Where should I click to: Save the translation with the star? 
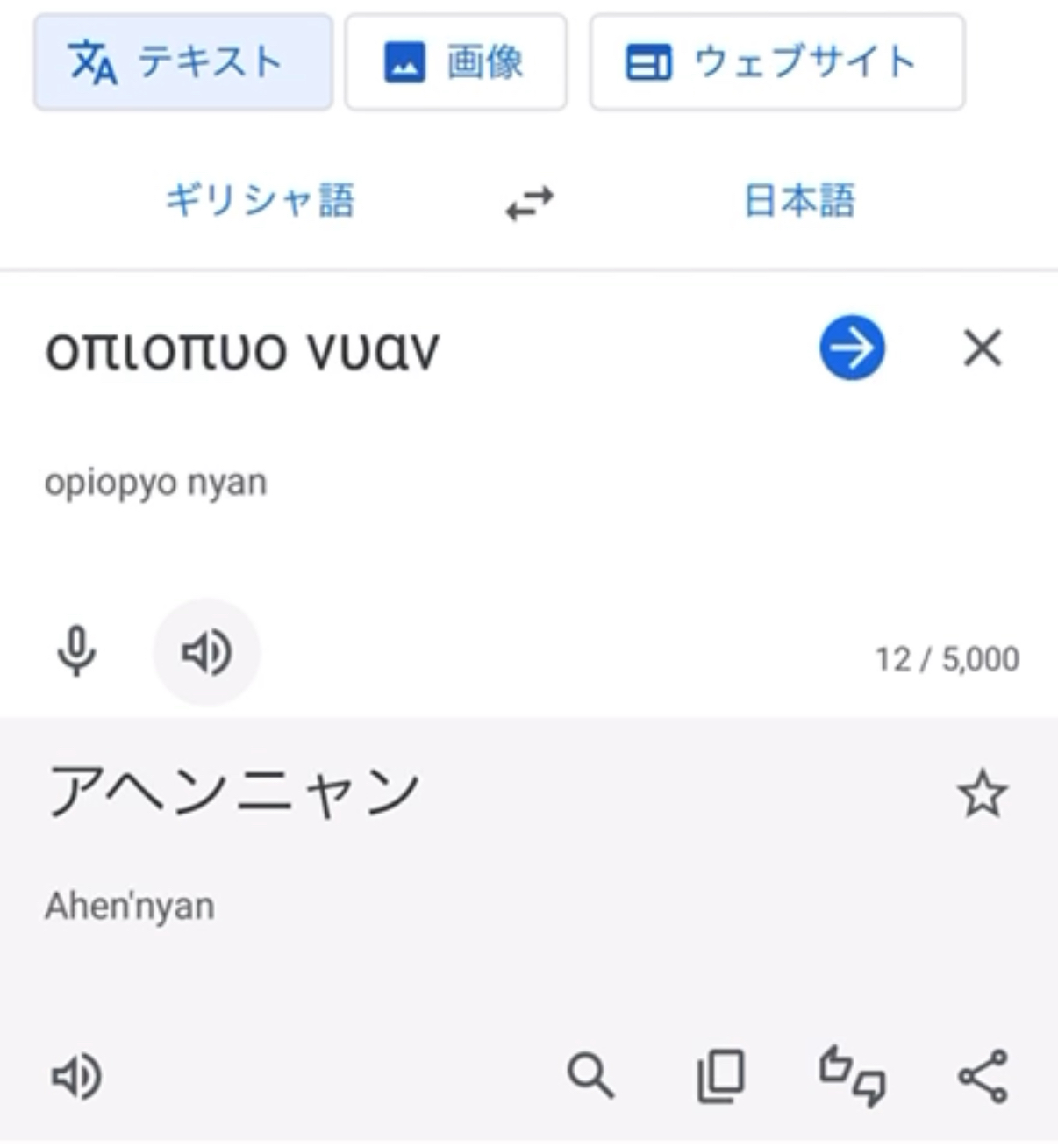click(x=982, y=794)
